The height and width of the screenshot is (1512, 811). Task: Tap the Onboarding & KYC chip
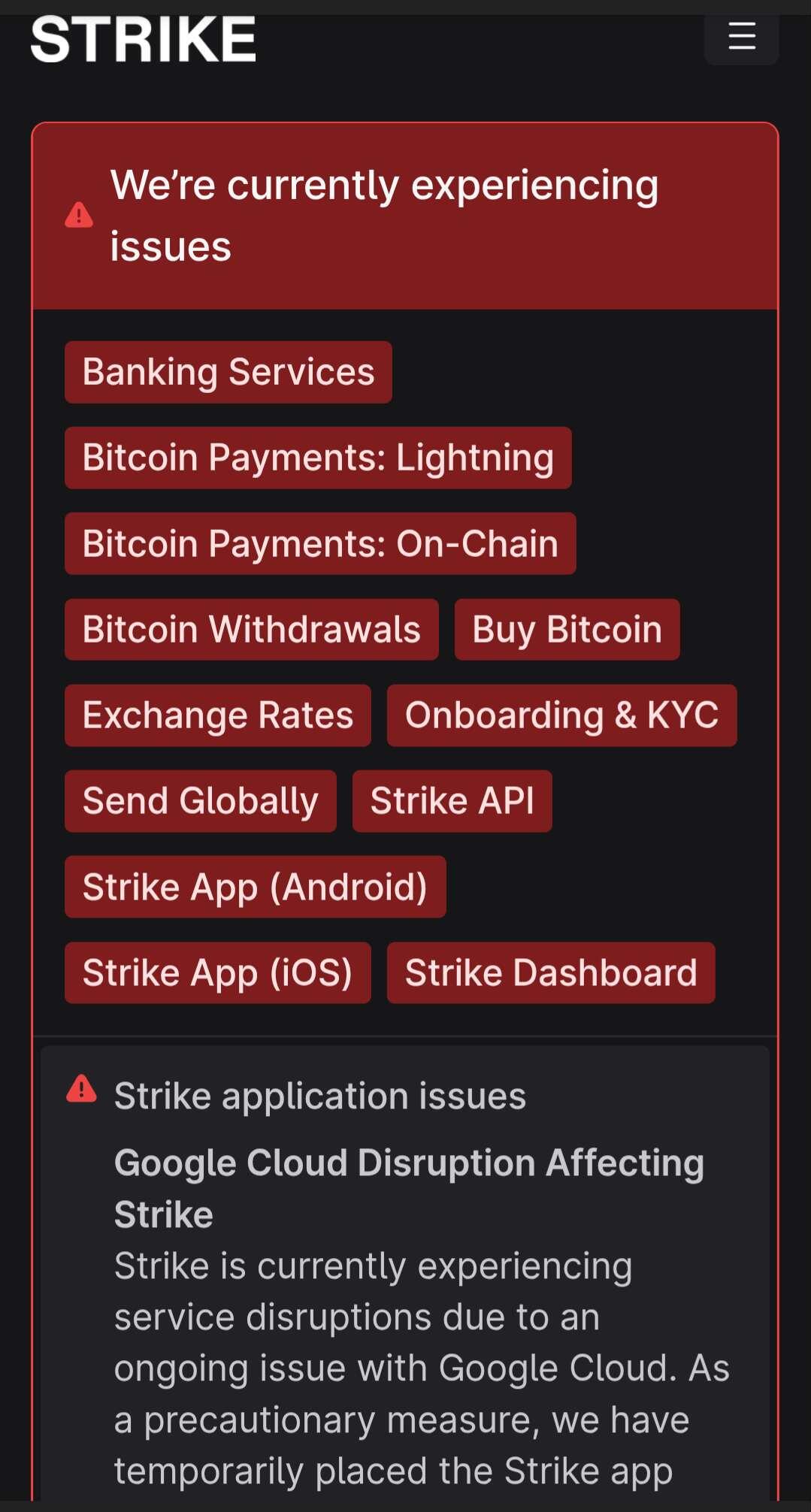(x=562, y=715)
